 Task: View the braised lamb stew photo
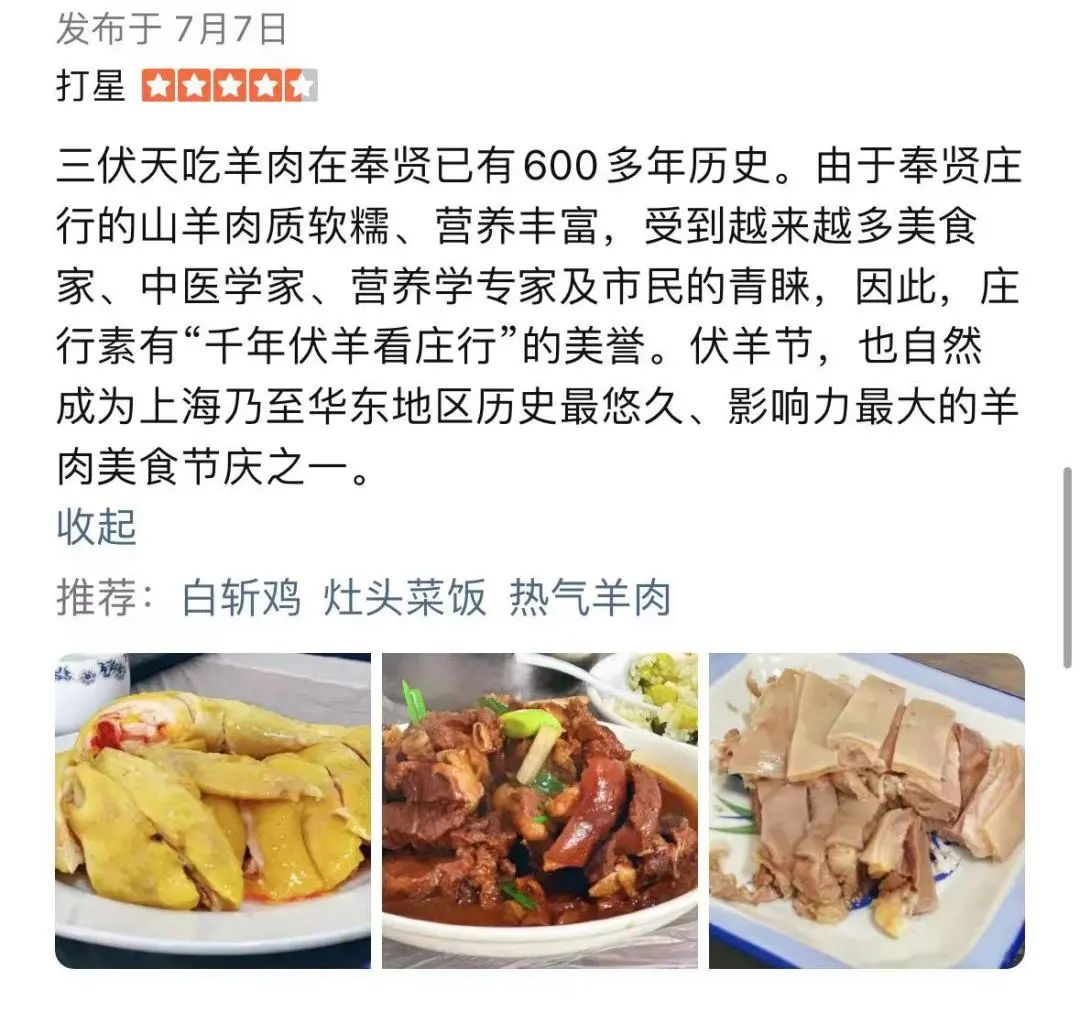pyautogui.click(x=539, y=810)
